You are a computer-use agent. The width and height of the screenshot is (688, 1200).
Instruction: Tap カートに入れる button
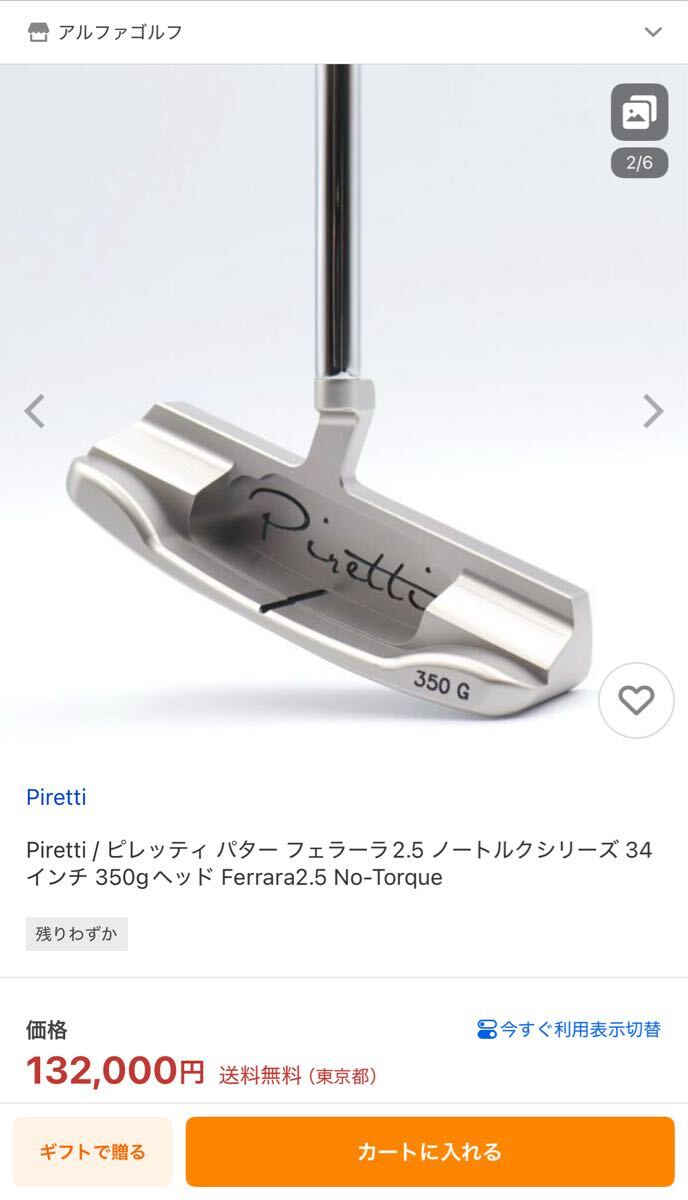pyautogui.click(x=430, y=1152)
